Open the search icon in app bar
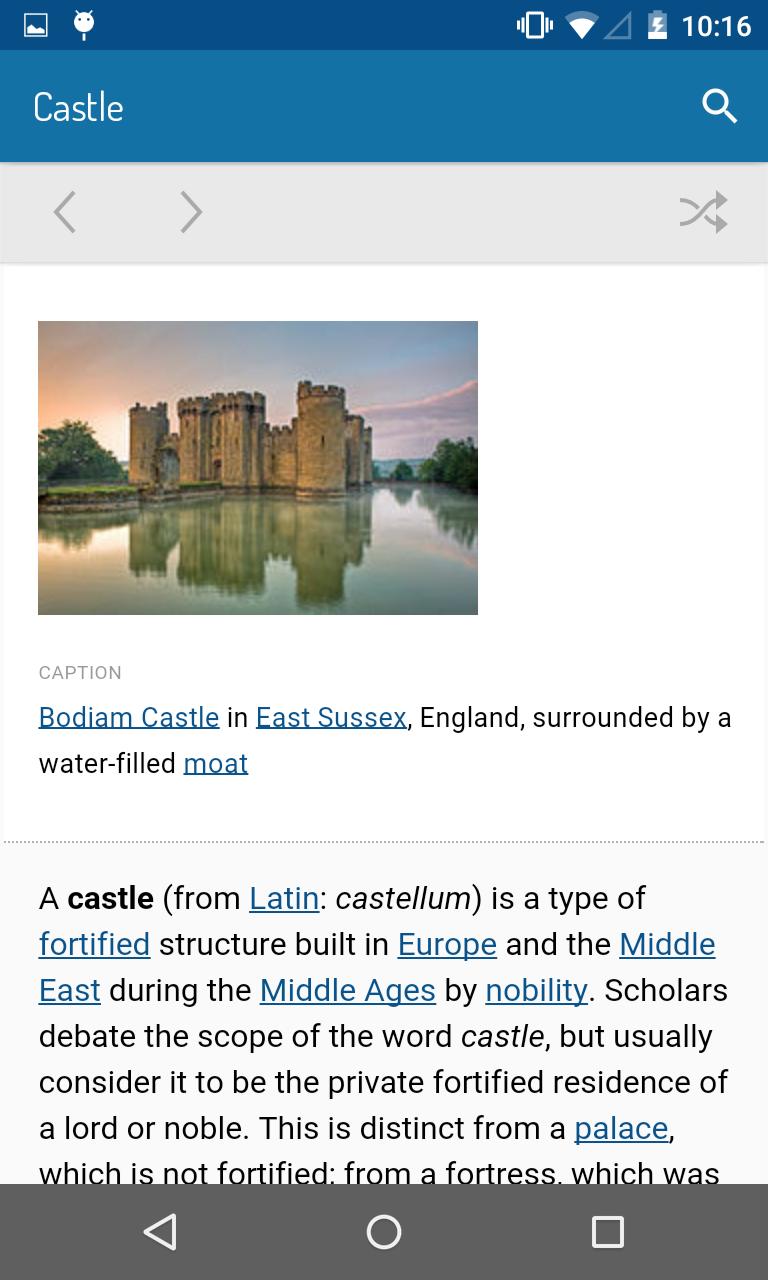768x1280 pixels. [719, 106]
